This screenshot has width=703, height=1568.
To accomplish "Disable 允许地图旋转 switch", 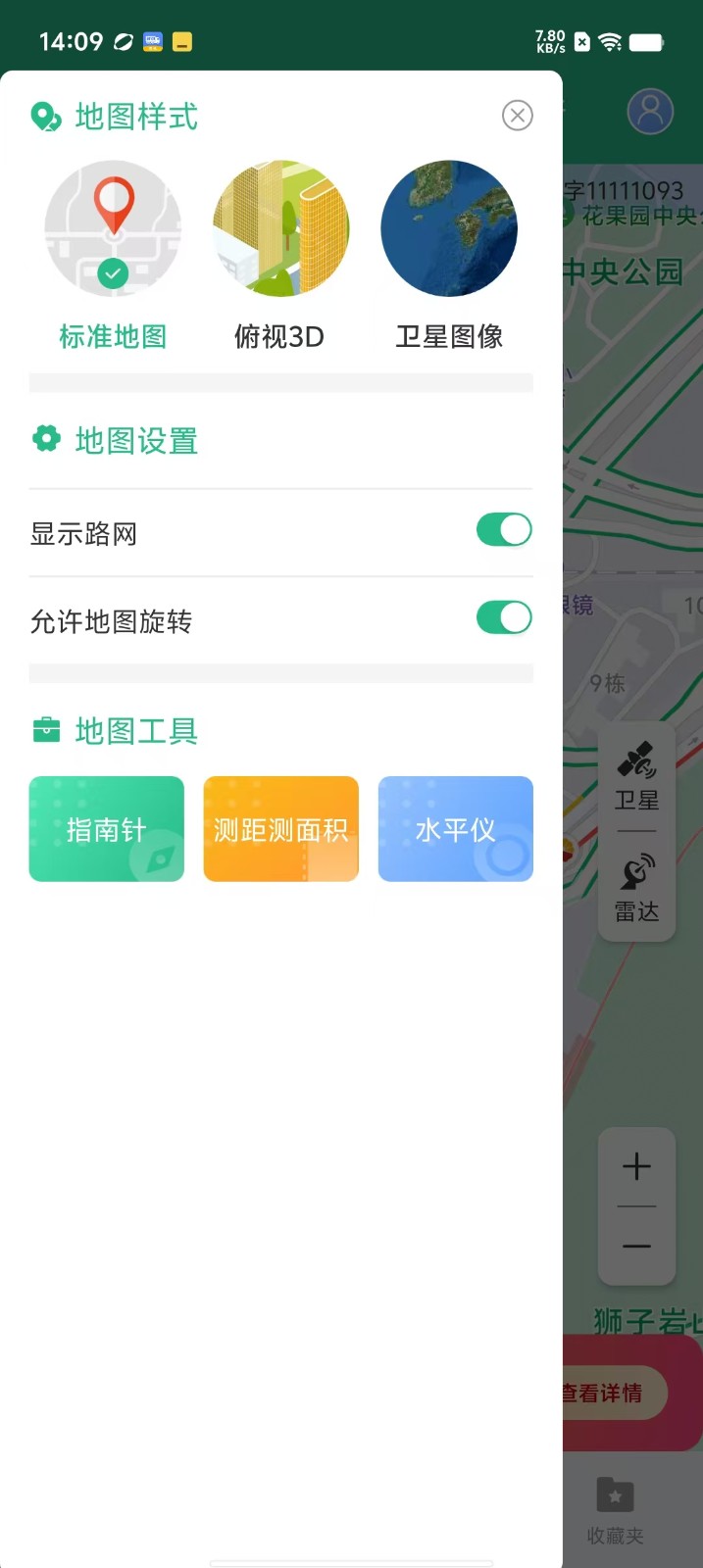I will 503,618.
